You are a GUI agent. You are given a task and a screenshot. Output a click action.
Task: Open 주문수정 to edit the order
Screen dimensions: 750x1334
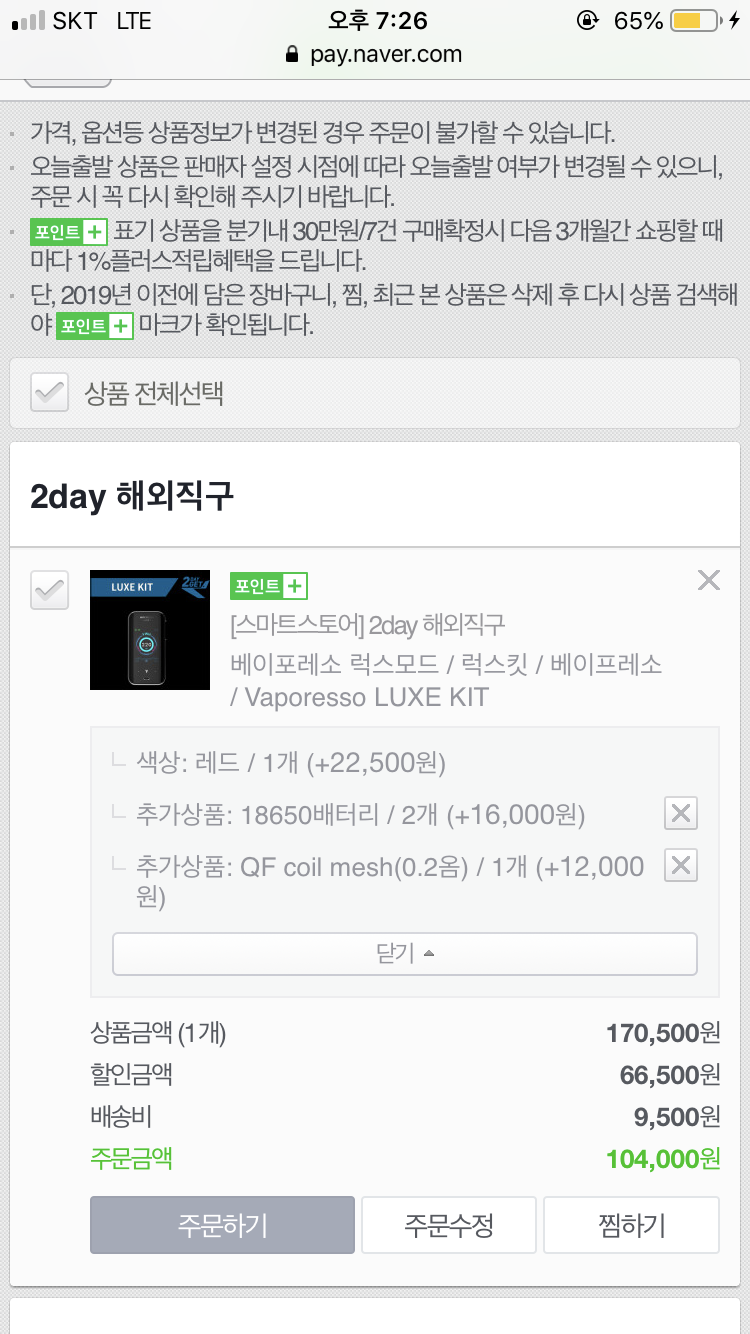click(448, 1225)
